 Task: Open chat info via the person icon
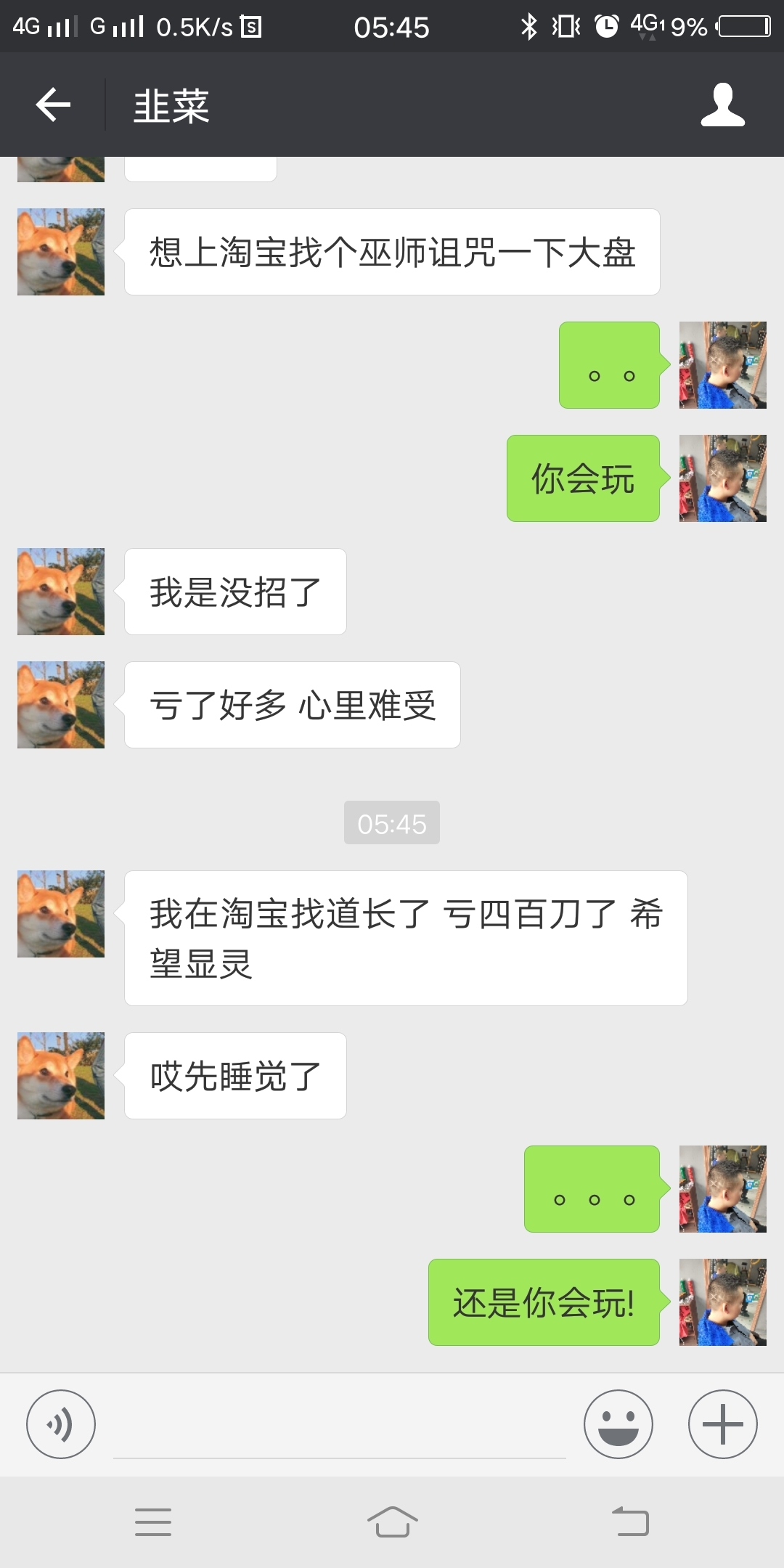coord(722,105)
